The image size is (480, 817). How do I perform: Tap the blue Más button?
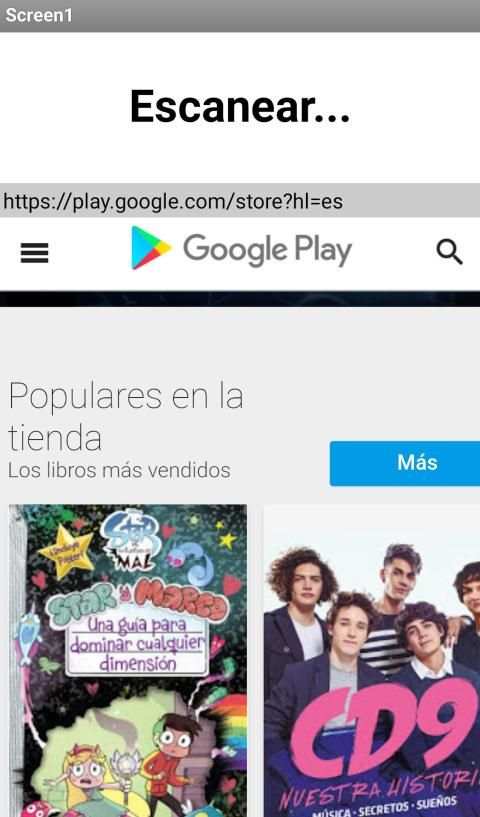pyautogui.click(x=405, y=463)
